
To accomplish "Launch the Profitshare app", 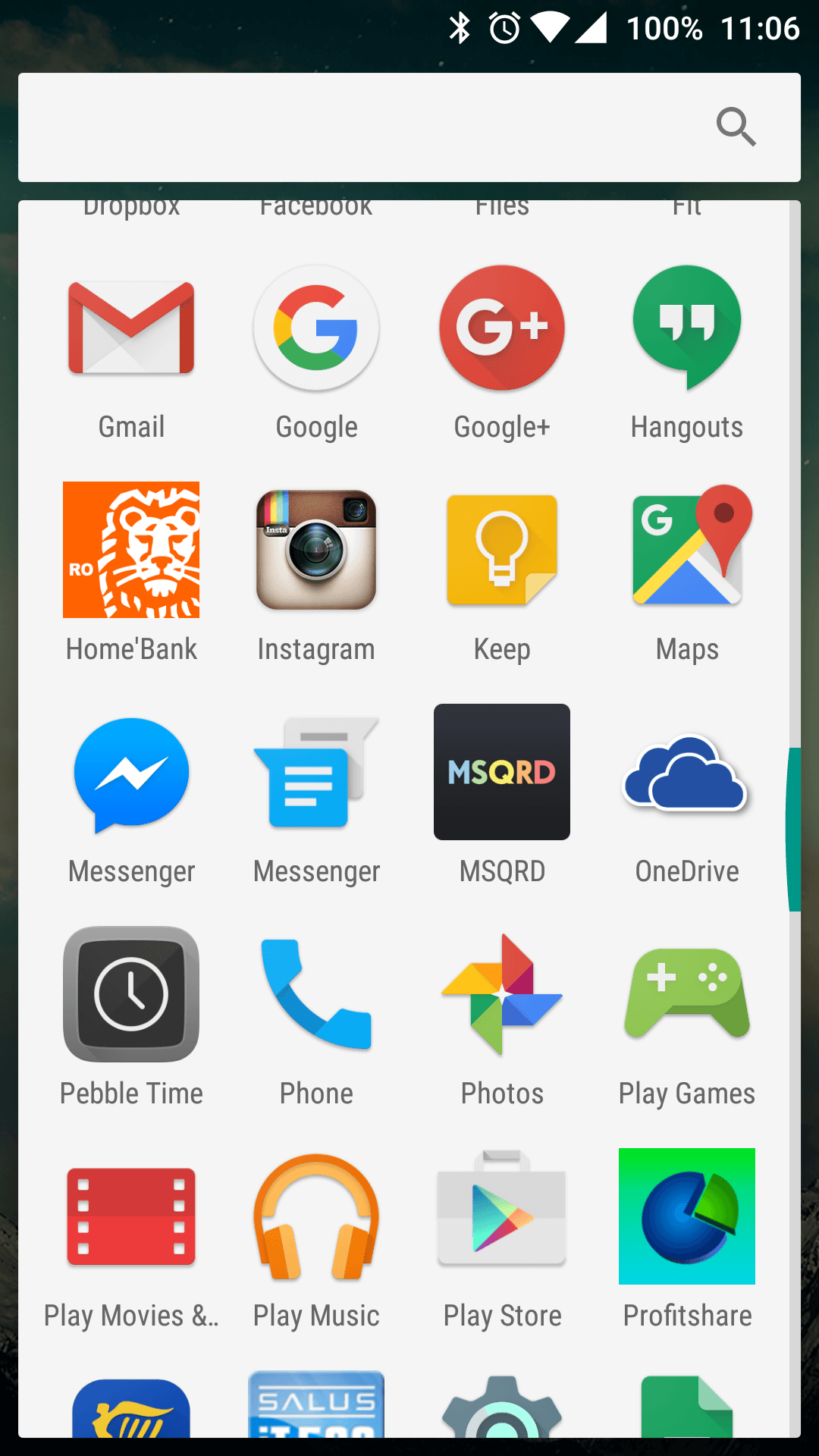I will pos(687,1216).
